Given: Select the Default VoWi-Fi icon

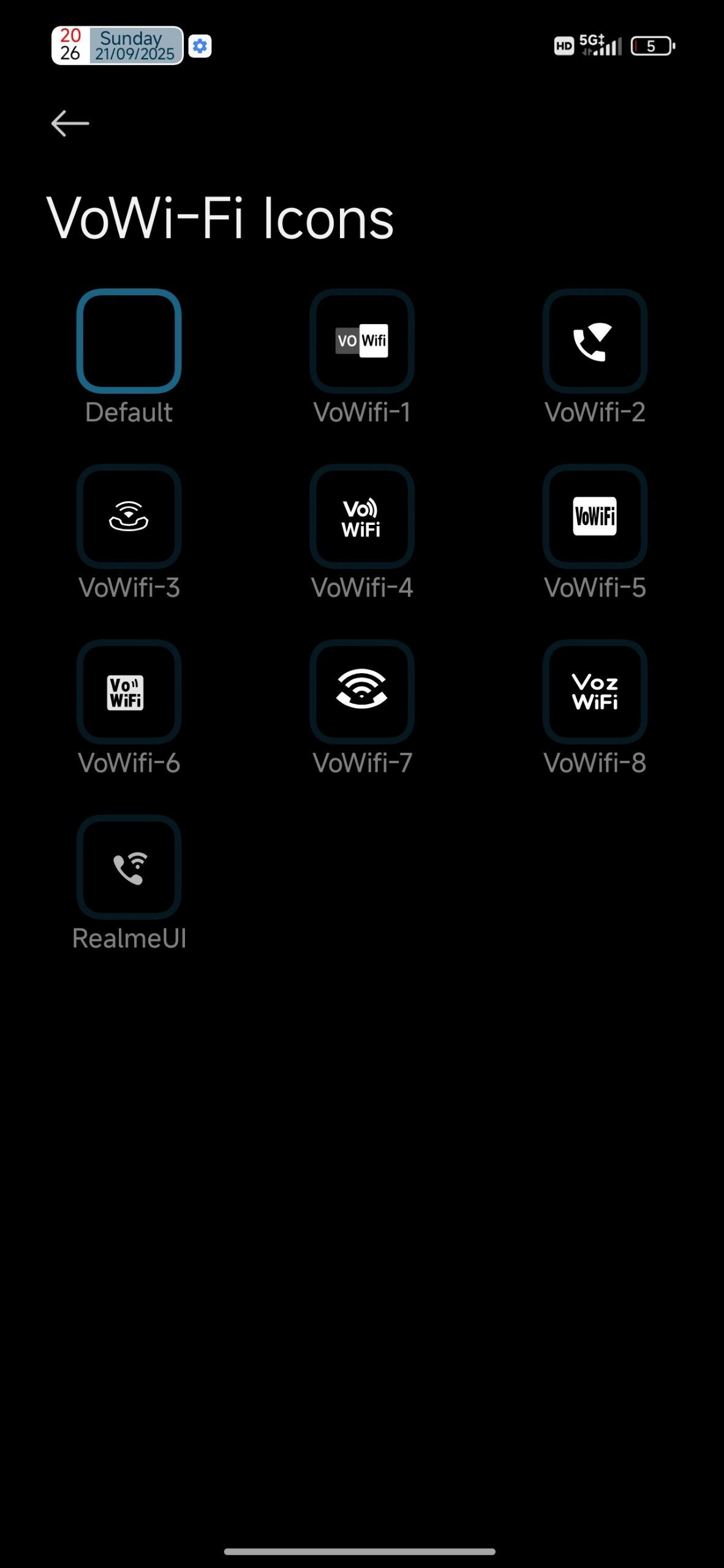Looking at the screenshot, I should point(129,341).
